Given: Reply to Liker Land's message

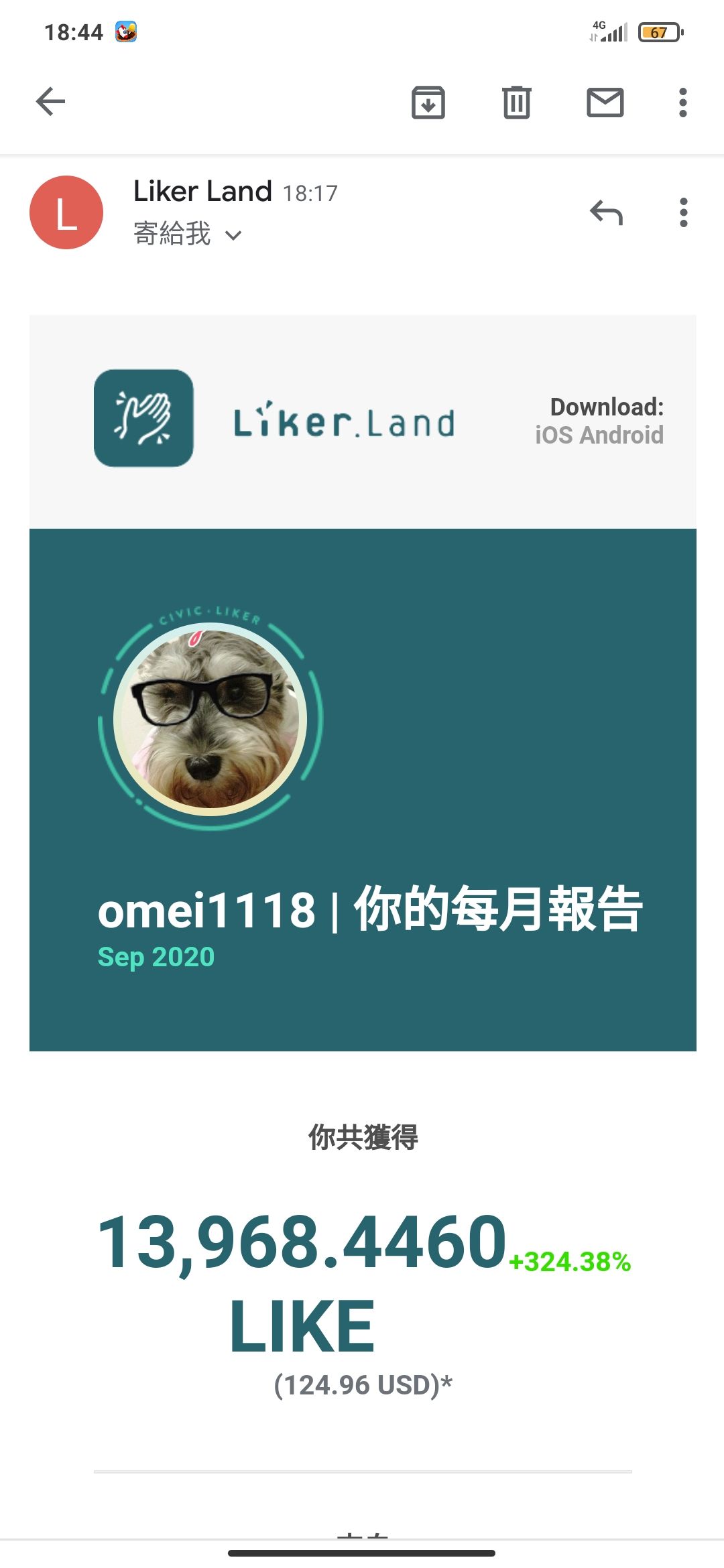Looking at the screenshot, I should click(606, 213).
